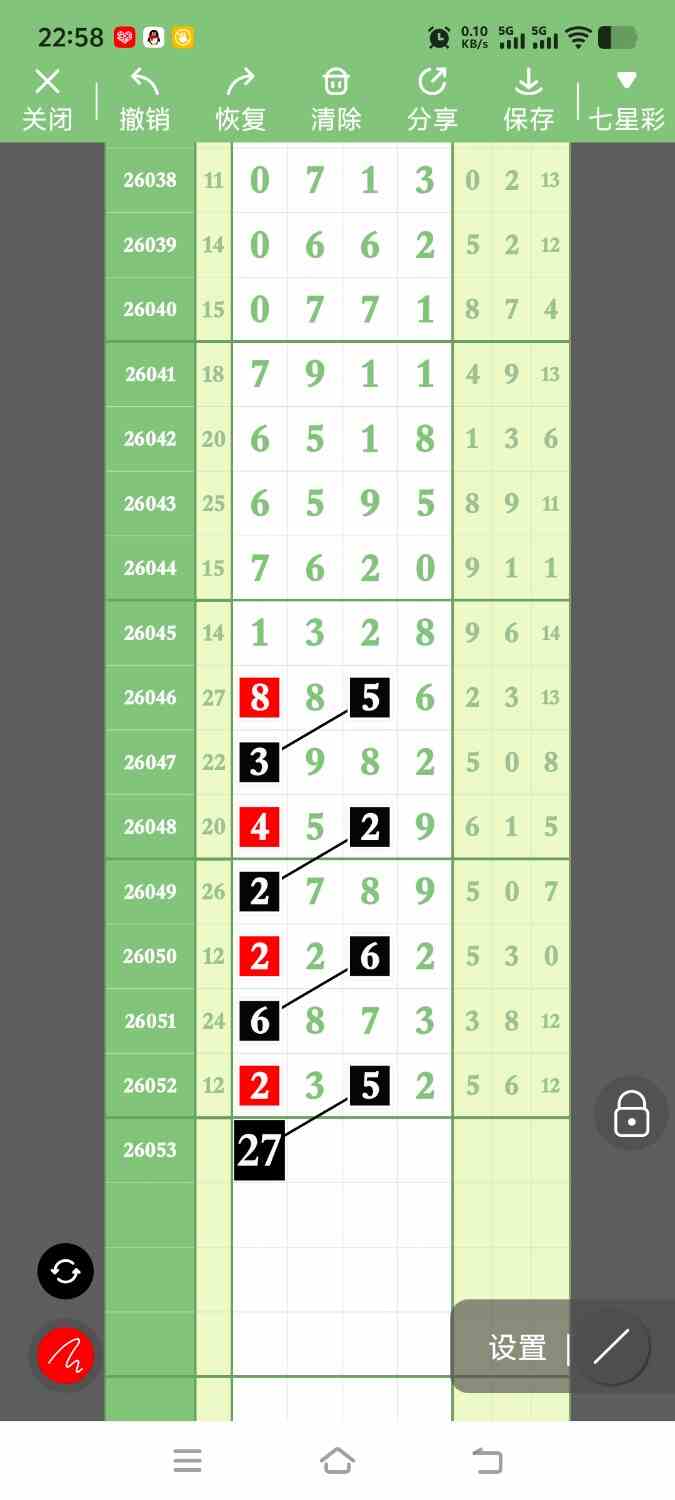
Task: Clear all drawings with 清除
Action: point(336,100)
